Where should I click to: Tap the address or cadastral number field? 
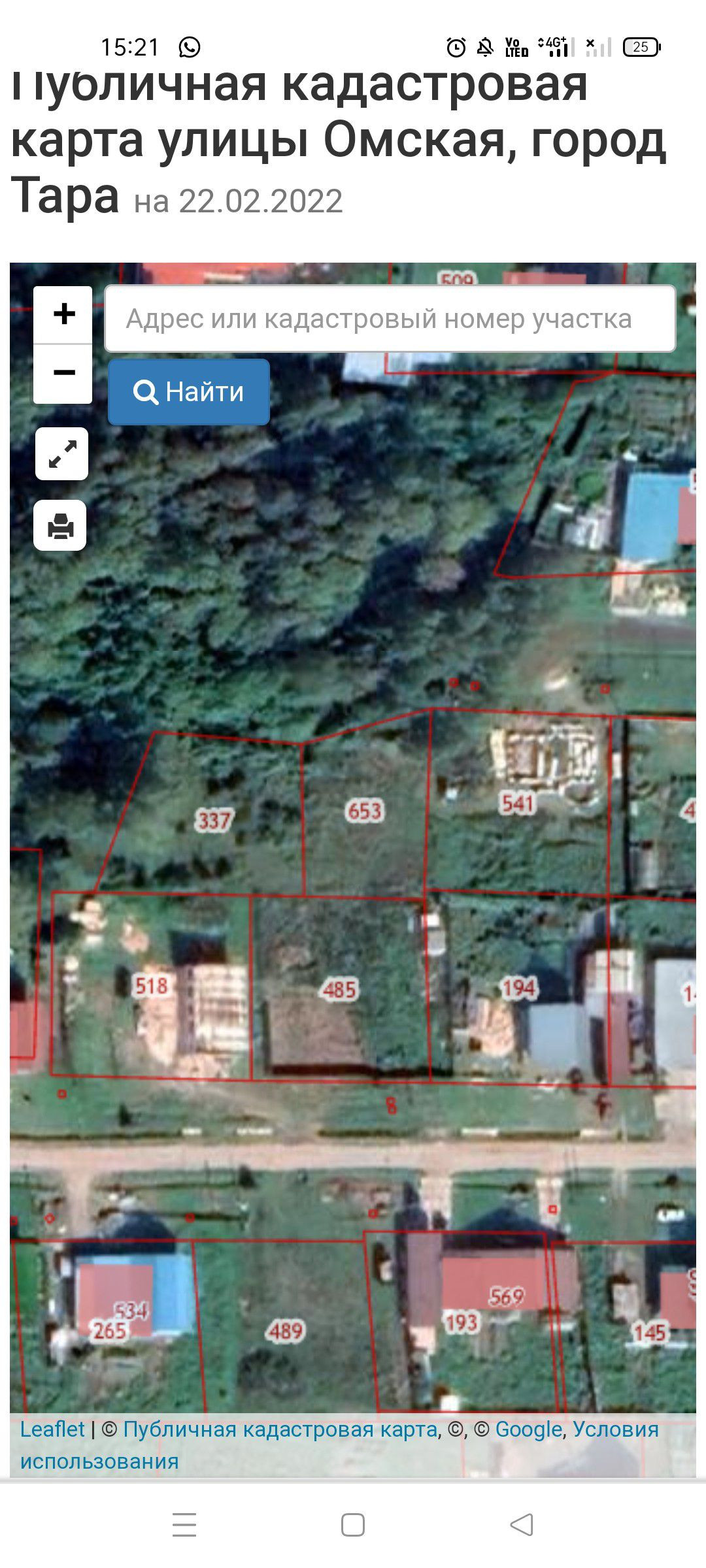pos(390,319)
